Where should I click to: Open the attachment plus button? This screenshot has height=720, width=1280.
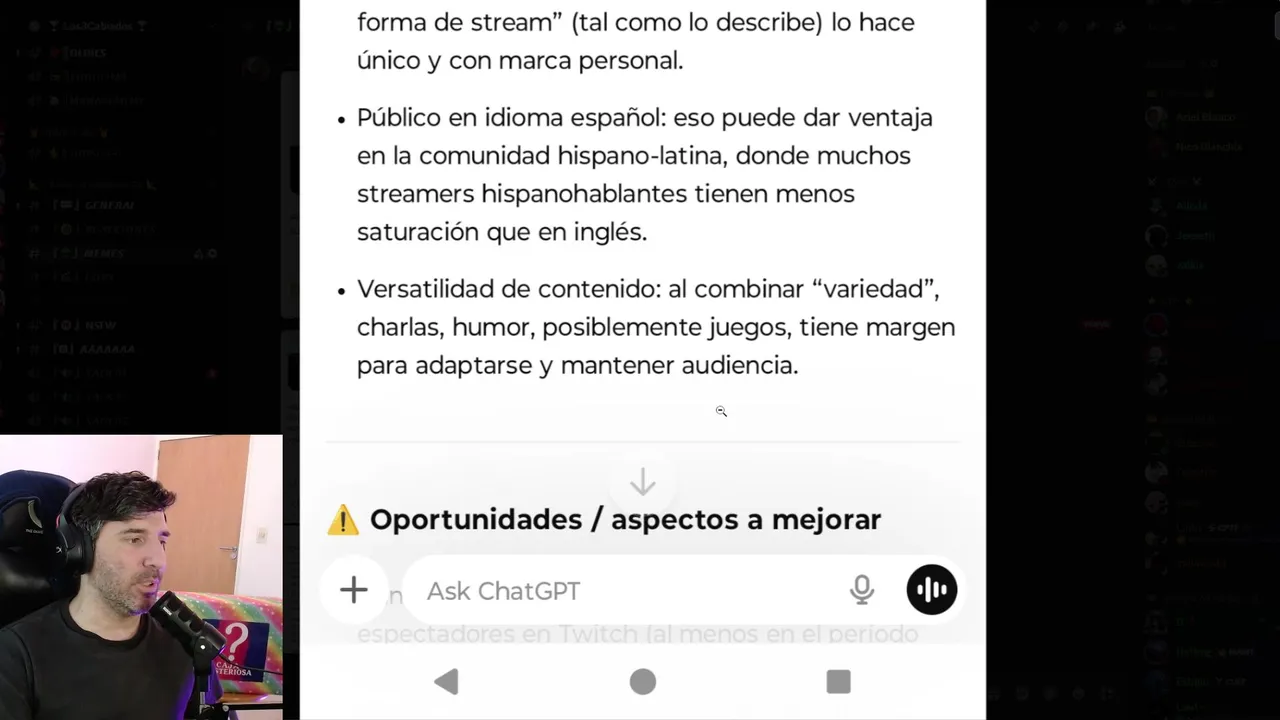(x=353, y=590)
